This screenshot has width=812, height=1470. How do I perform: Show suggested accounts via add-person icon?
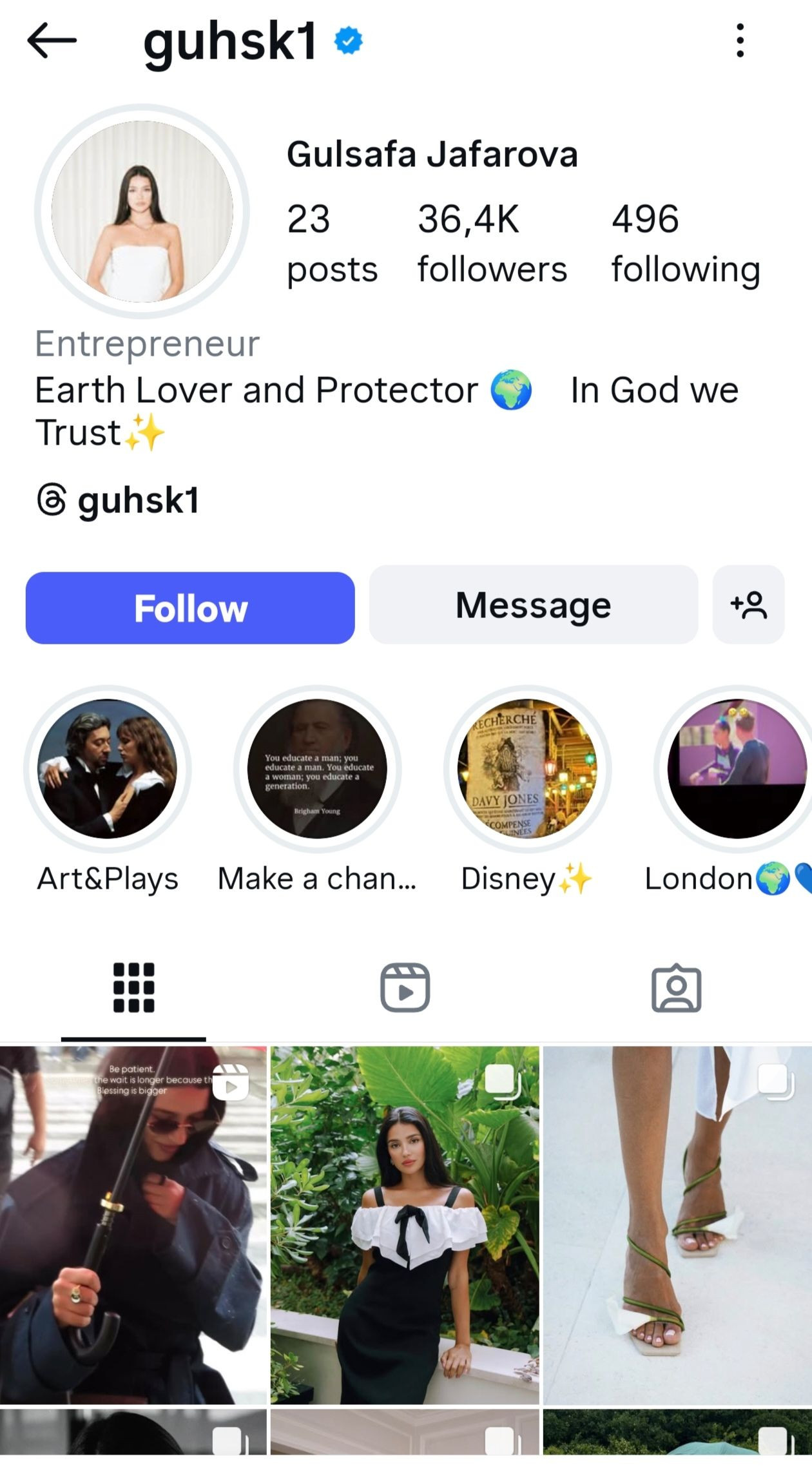pos(748,605)
